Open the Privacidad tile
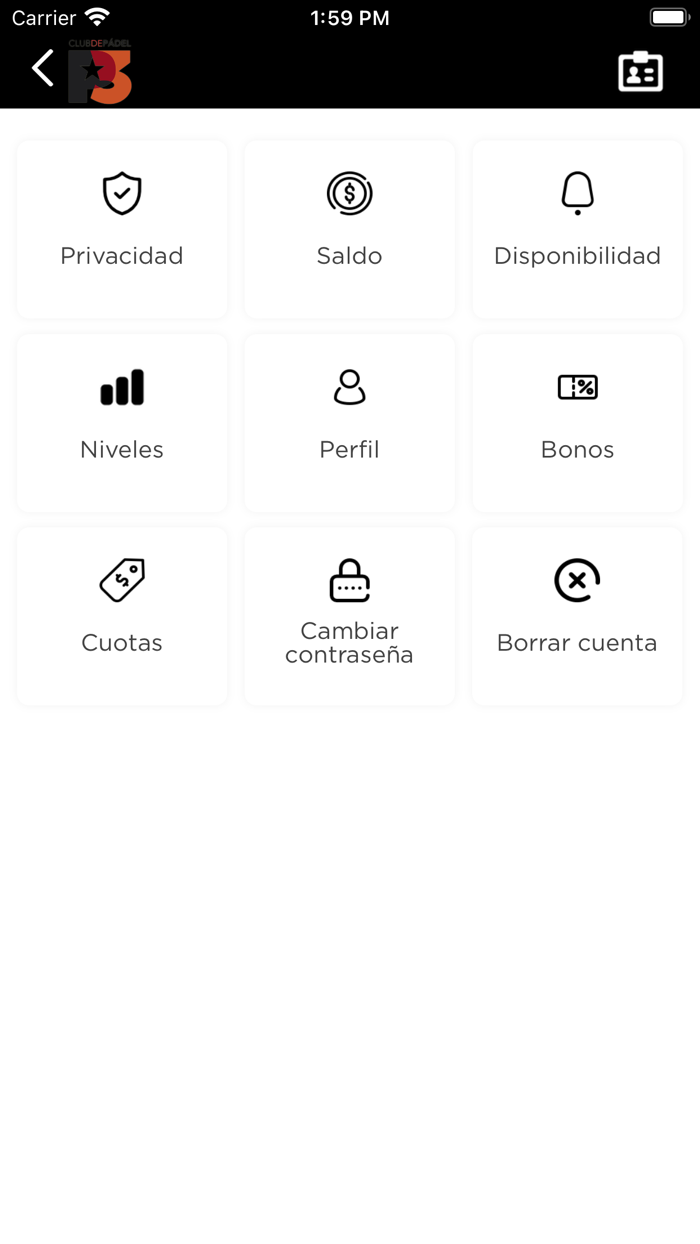This screenshot has width=700, height=1244. (x=122, y=228)
